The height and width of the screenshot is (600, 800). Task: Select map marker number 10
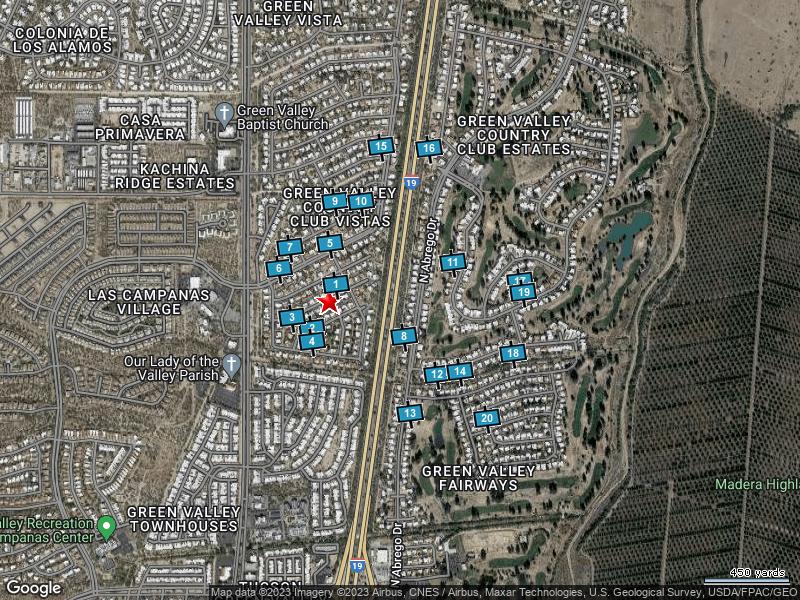click(x=360, y=201)
